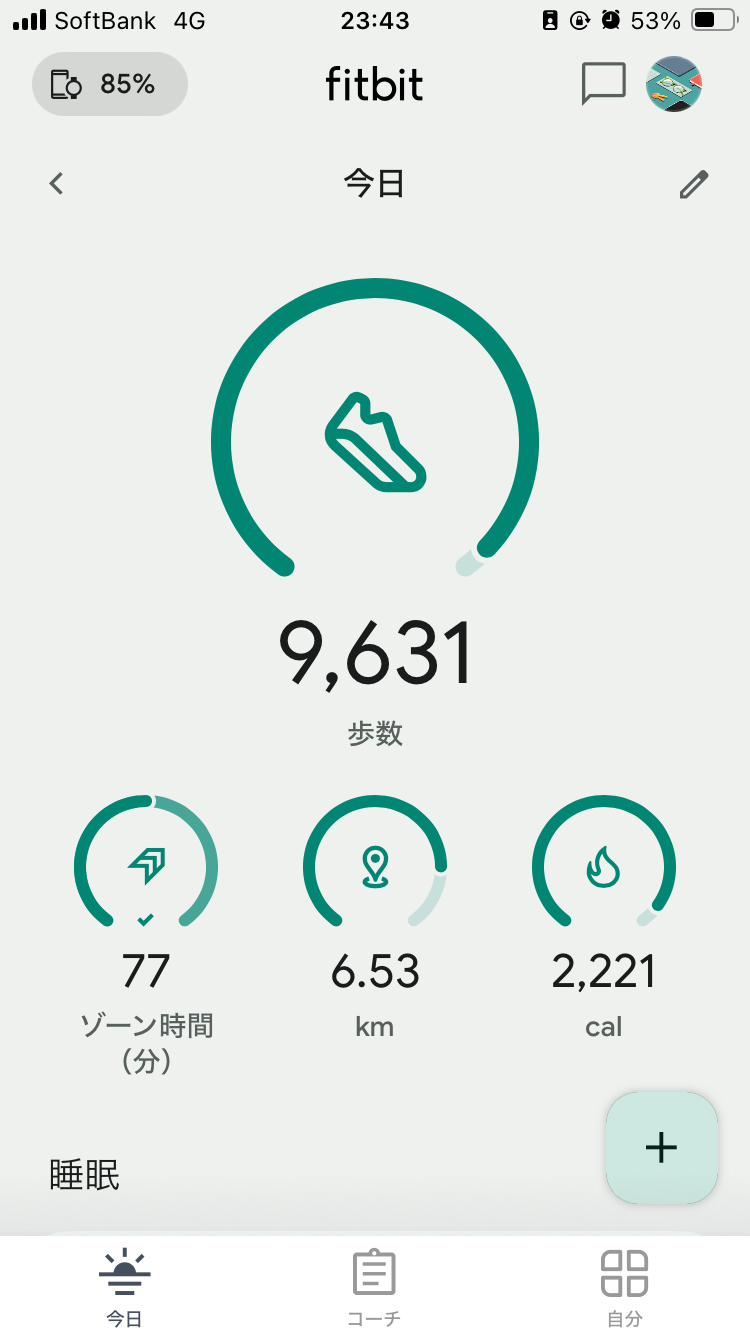The height and width of the screenshot is (1334, 750).
Task: Go to the previous day
Action: pos(57,184)
